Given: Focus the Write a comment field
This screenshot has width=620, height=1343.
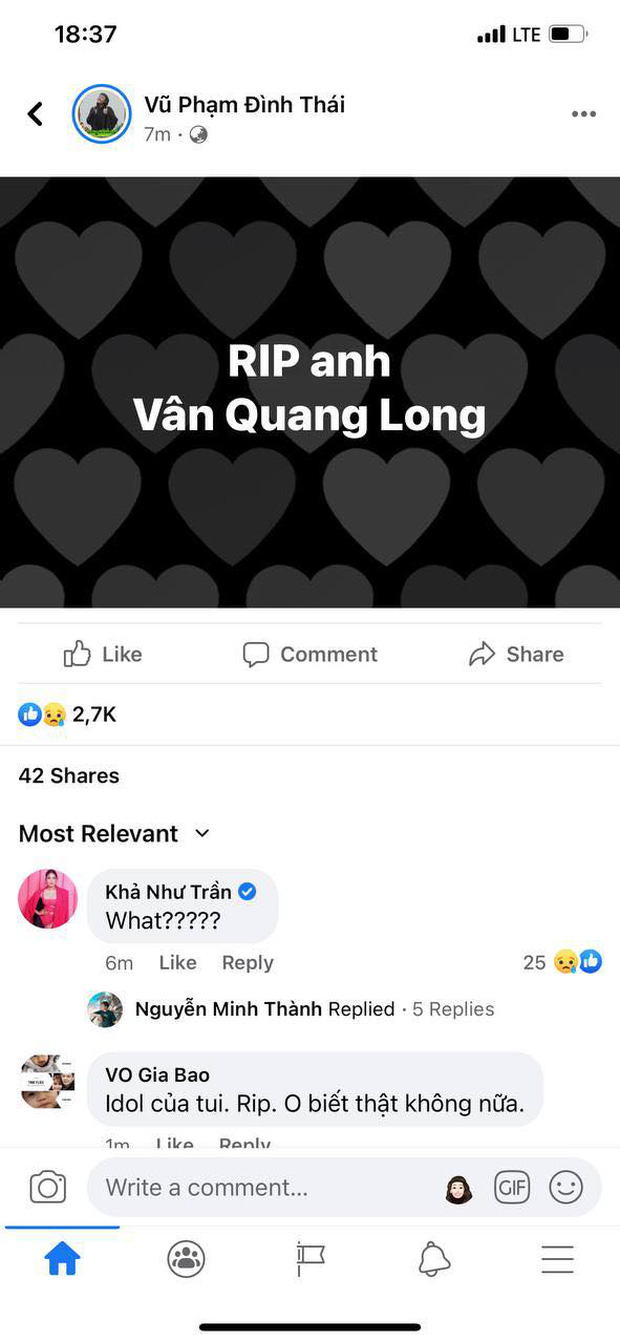Looking at the screenshot, I should point(260,1187).
